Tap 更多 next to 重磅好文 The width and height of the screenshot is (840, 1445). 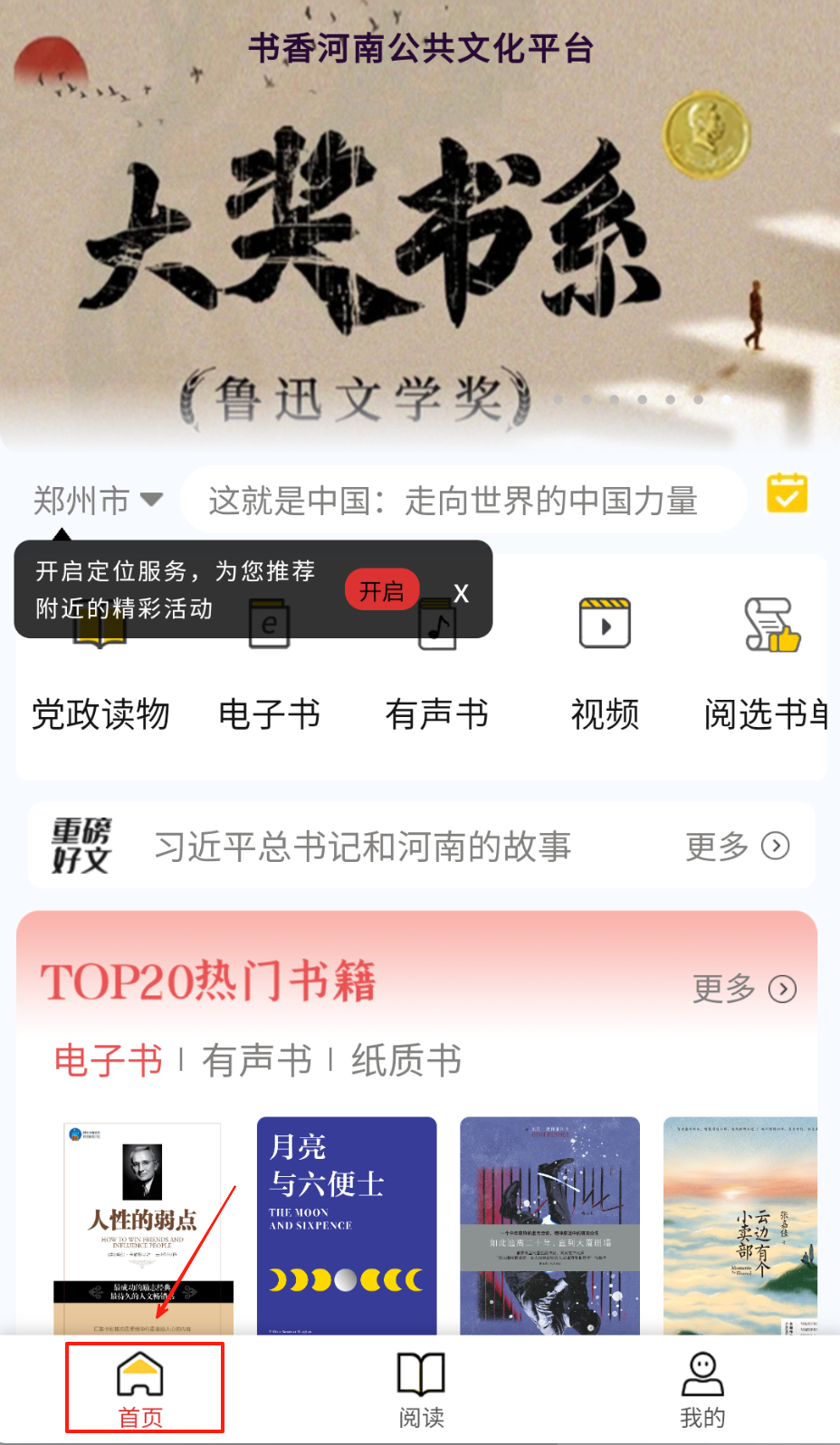[x=737, y=847]
